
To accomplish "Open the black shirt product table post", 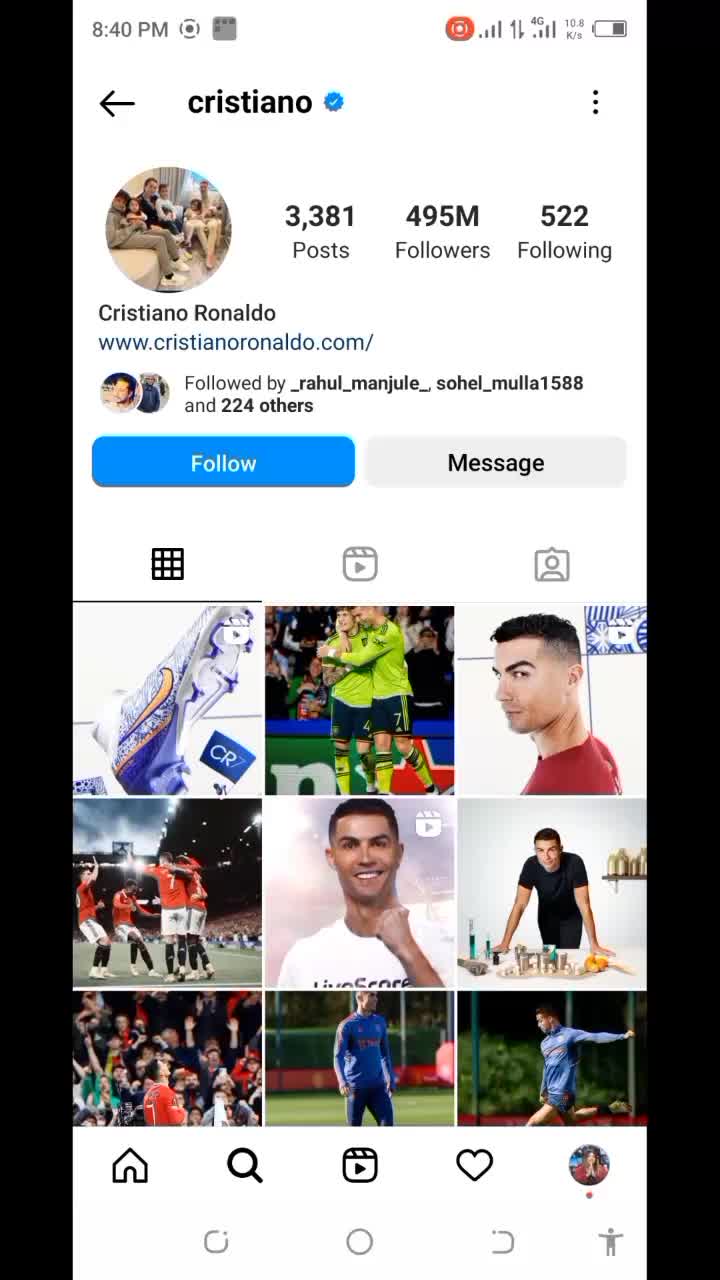I will point(551,893).
